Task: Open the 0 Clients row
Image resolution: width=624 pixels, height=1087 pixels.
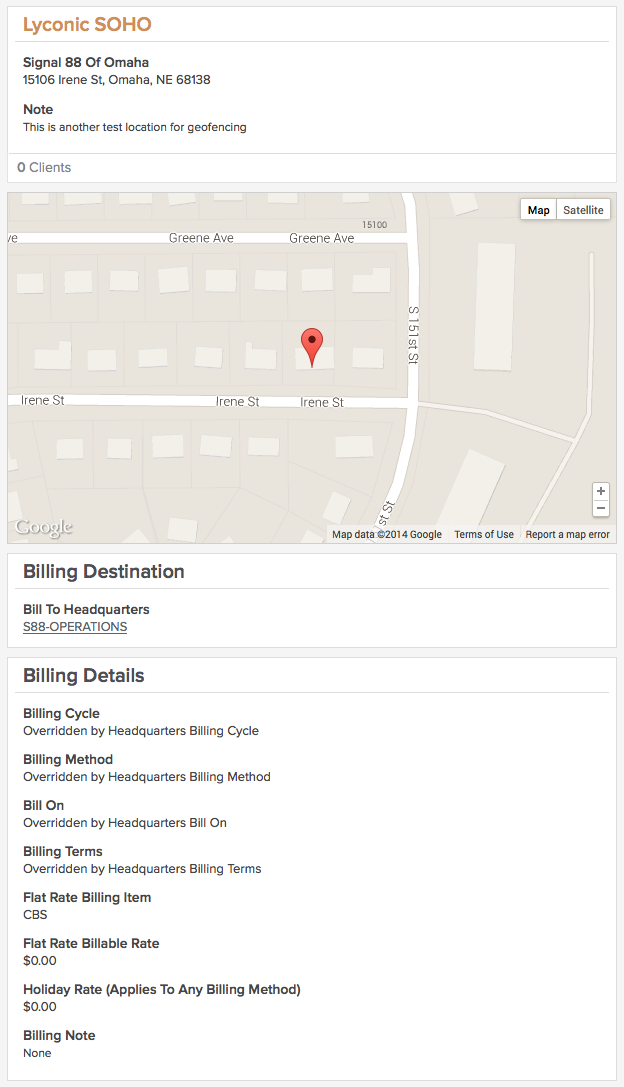Action: pyautogui.click(x=312, y=168)
